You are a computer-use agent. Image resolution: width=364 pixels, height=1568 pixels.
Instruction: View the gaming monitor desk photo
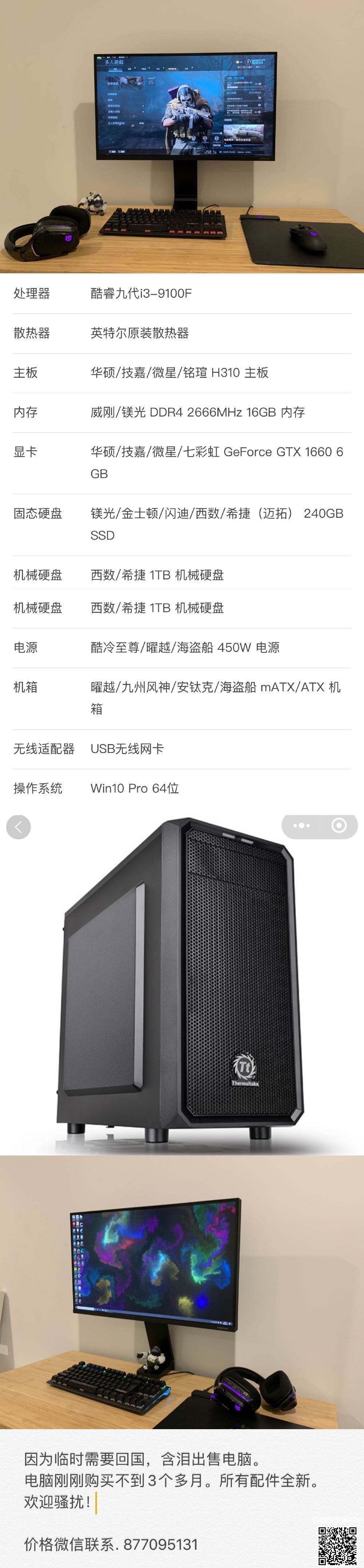pyautogui.click(x=182, y=137)
